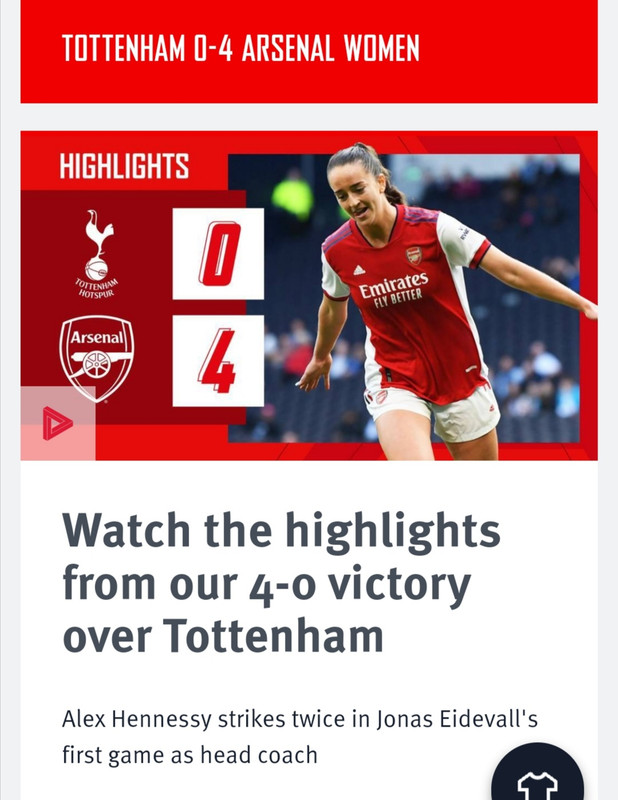Play the Tottenham 0-4 Arsenal highlights video
The width and height of the screenshot is (618, 800).
58,424
